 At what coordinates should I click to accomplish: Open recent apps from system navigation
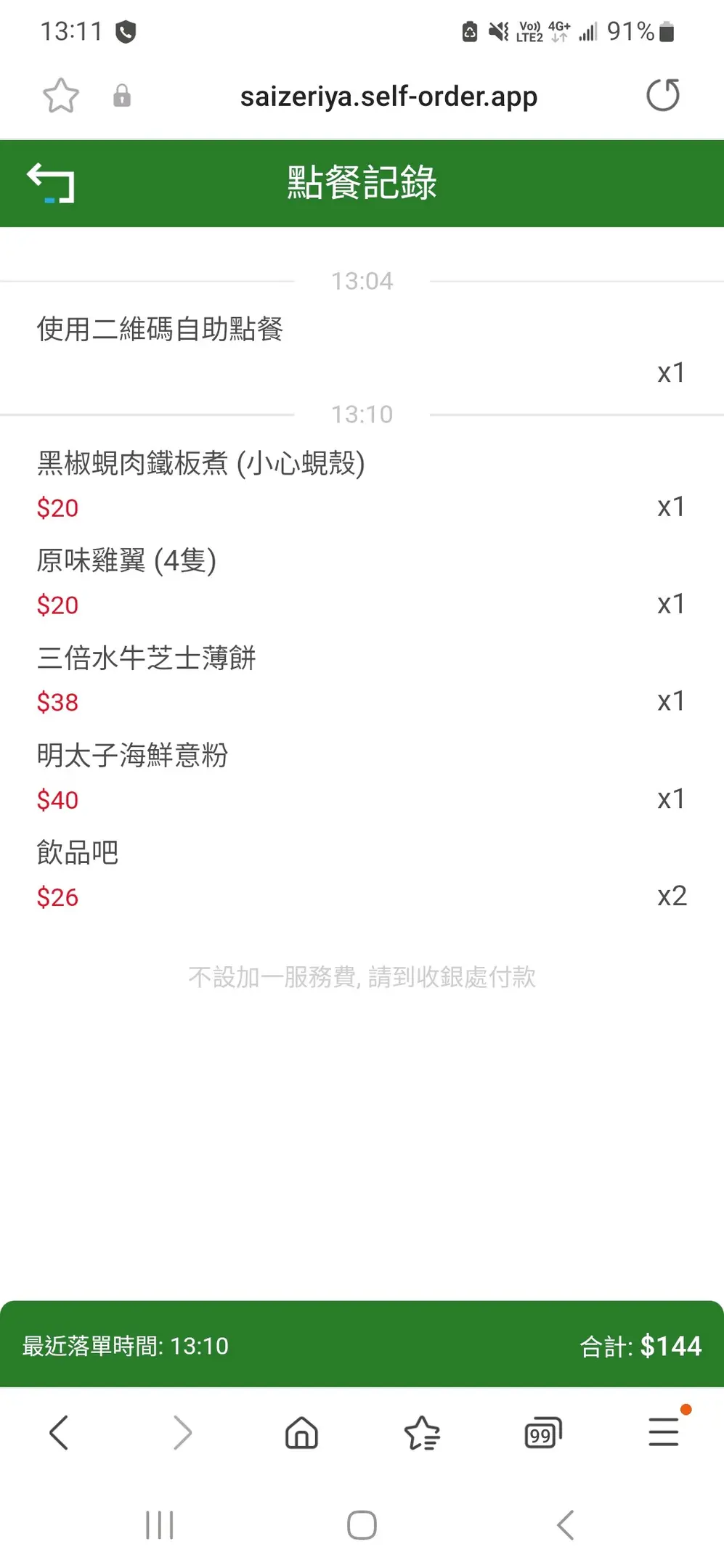coord(159,1524)
